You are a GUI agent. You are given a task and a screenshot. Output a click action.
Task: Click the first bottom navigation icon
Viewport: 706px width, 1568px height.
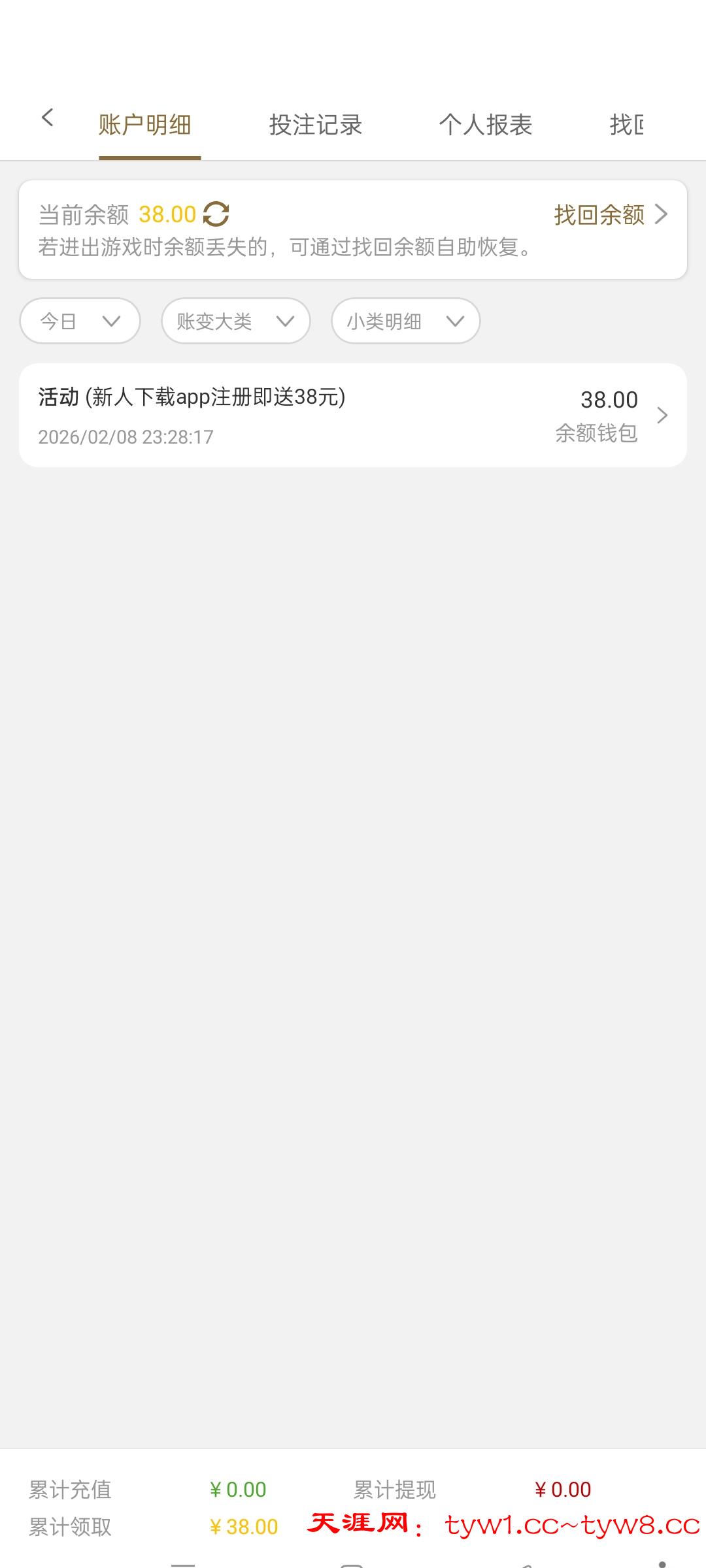click(x=183, y=1565)
